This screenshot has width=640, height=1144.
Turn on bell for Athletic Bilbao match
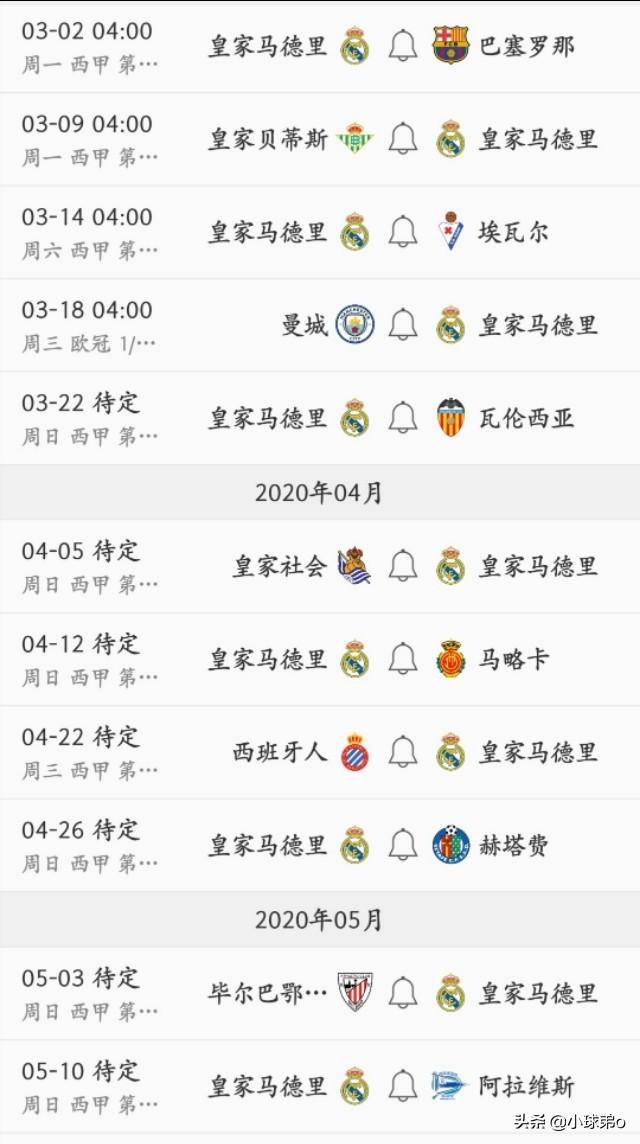coord(403,993)
